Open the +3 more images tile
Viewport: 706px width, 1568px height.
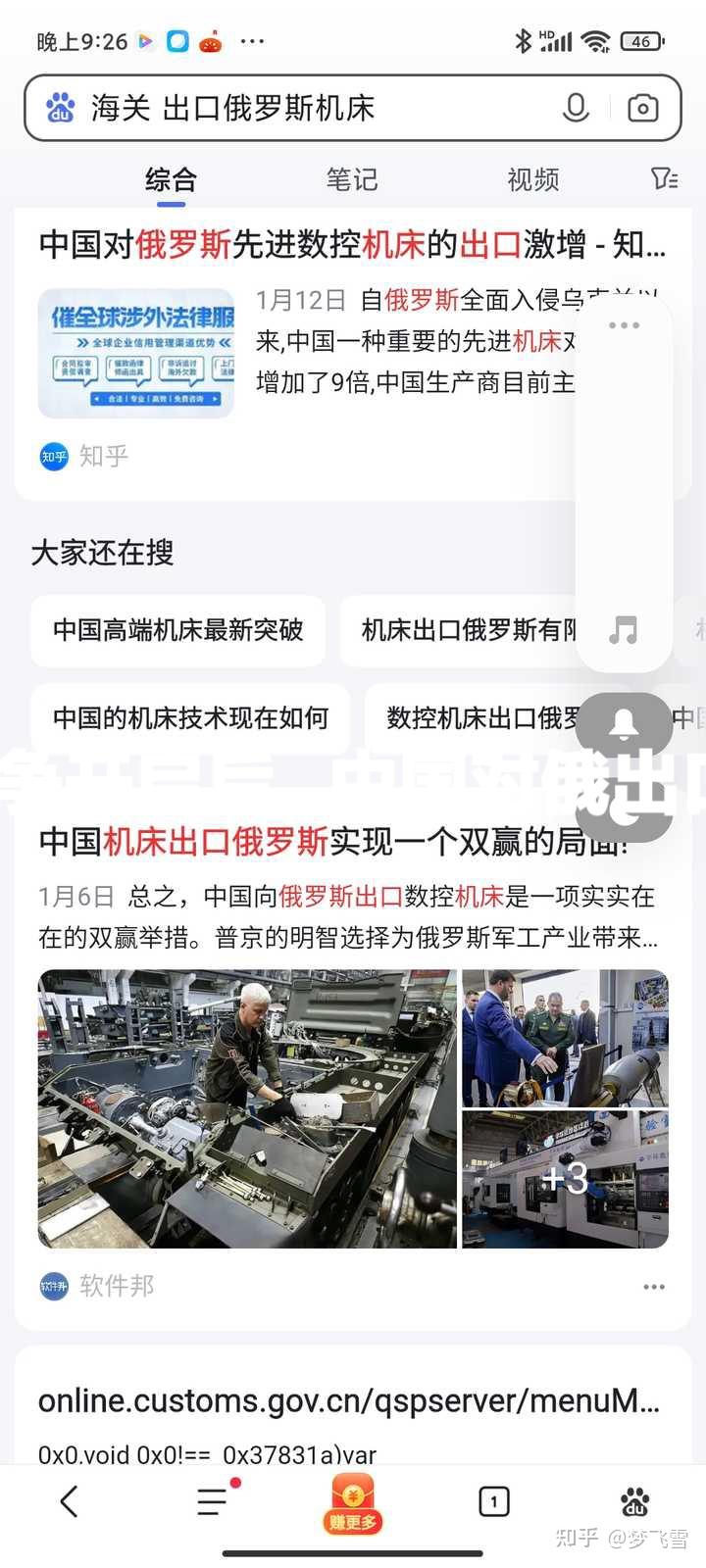[565, 1179]
